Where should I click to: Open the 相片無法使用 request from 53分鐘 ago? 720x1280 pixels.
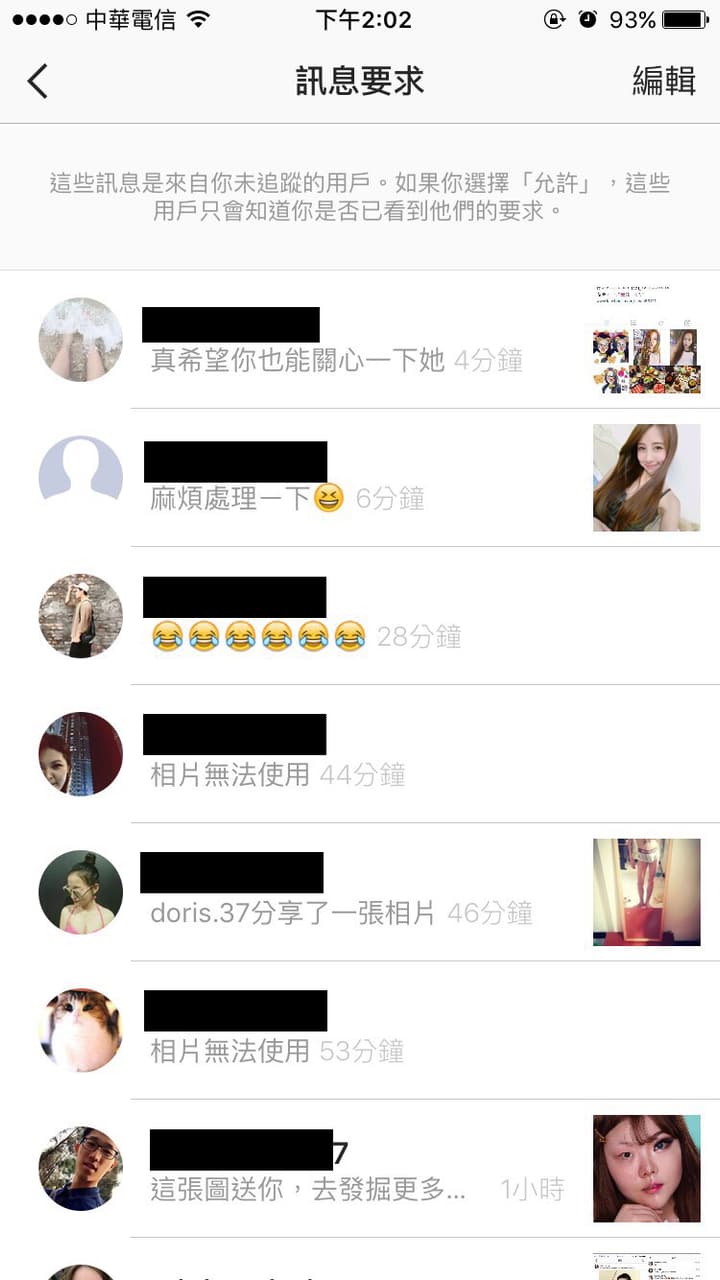[x=360, y=1030]
